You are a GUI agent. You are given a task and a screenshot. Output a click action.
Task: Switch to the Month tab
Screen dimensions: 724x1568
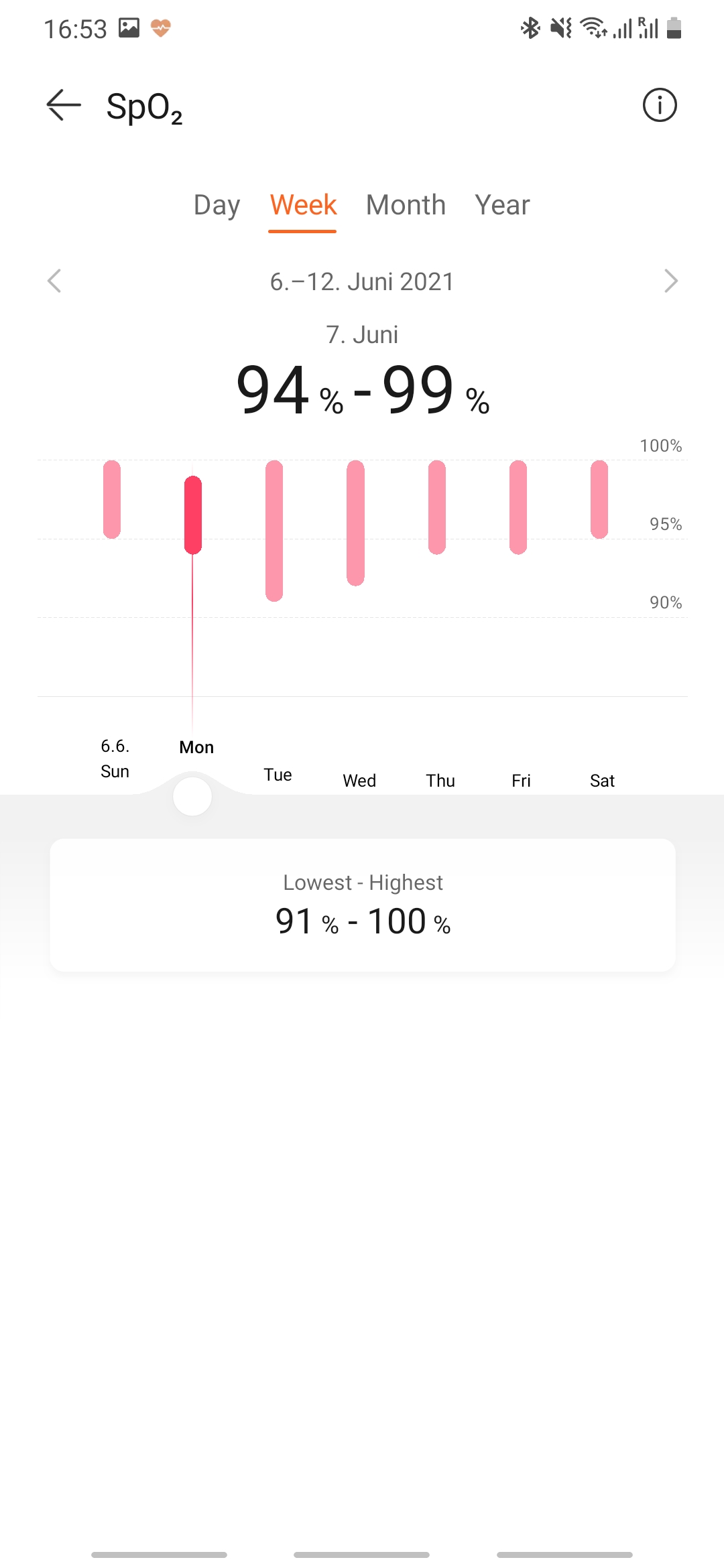(406, 205)
